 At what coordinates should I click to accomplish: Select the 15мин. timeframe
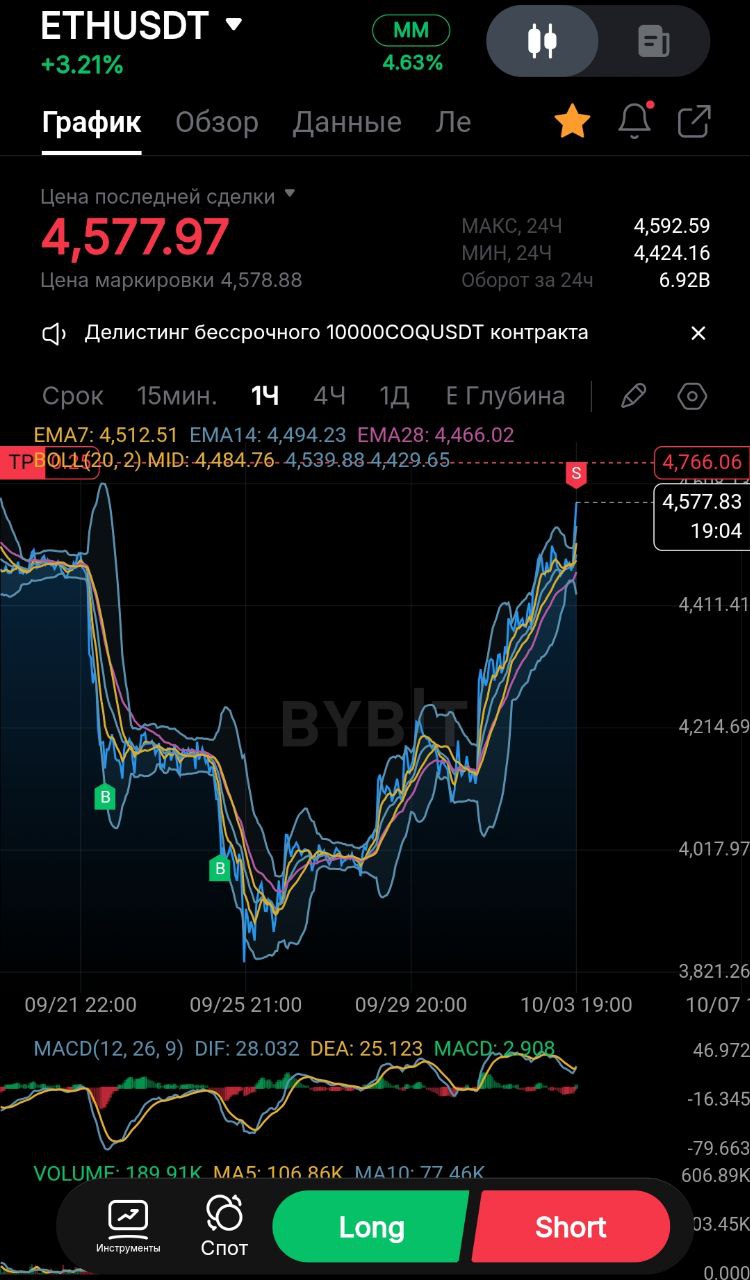click(177, 396)
